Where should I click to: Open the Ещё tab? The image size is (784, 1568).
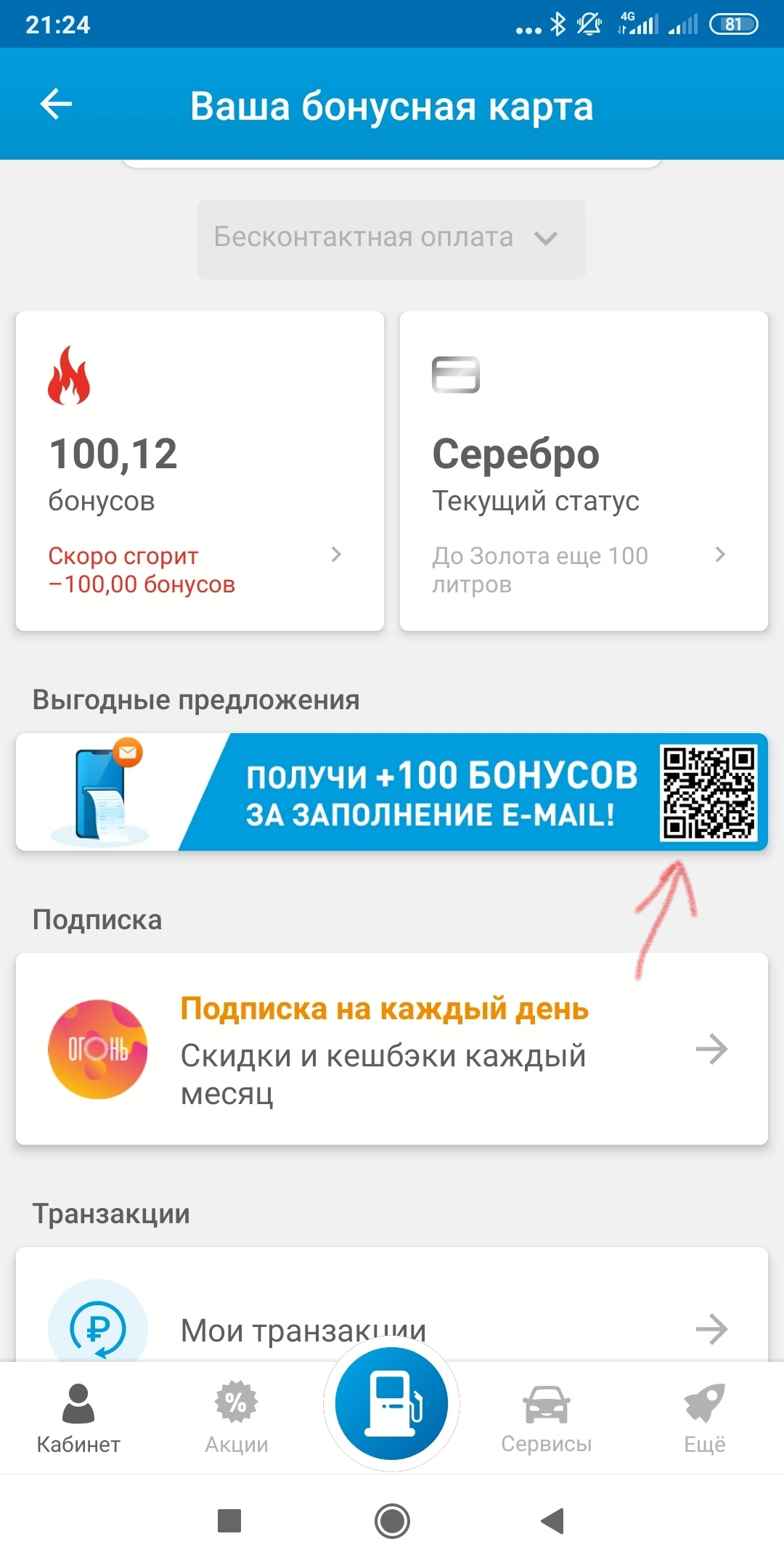pyautogui.click(x=705, y=1418)
